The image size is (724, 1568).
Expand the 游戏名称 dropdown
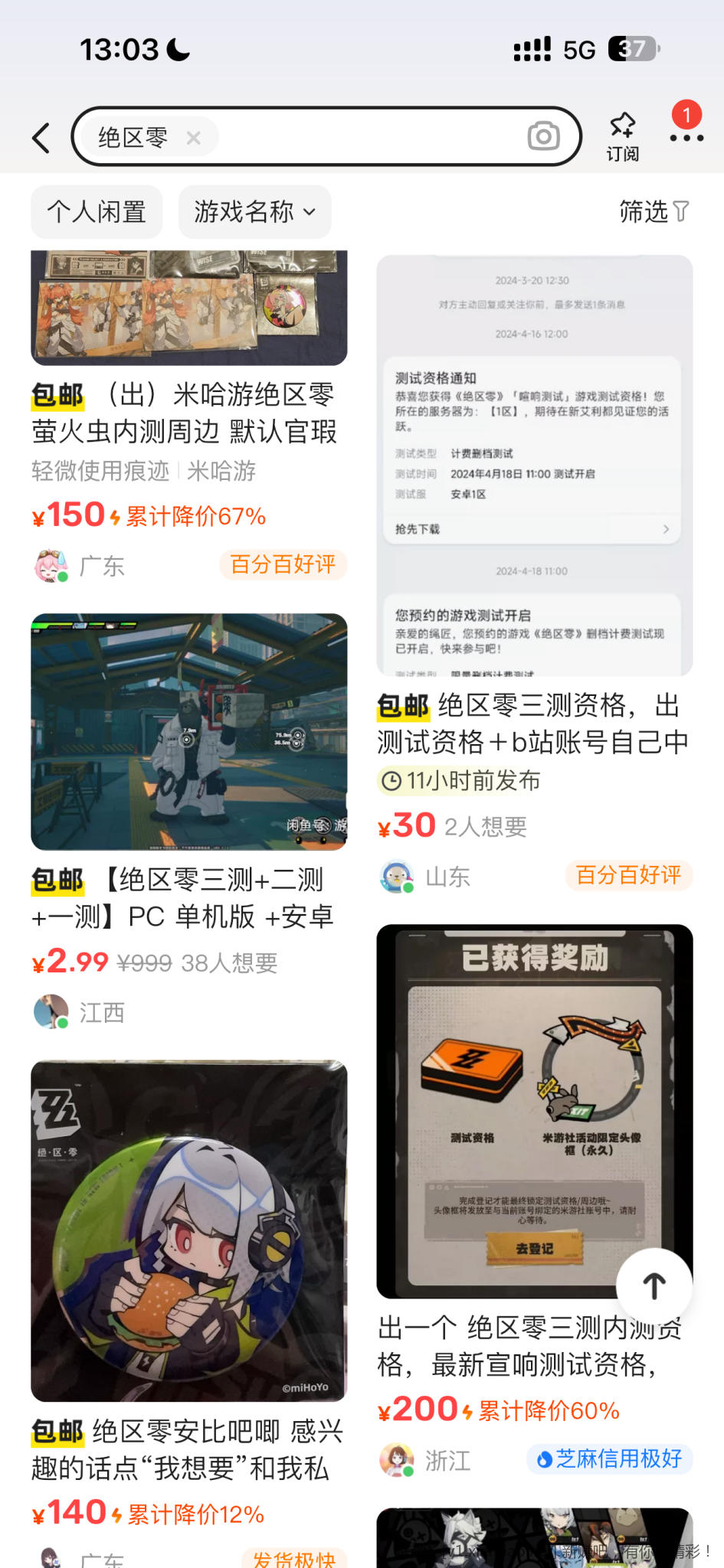pos(254,212)
